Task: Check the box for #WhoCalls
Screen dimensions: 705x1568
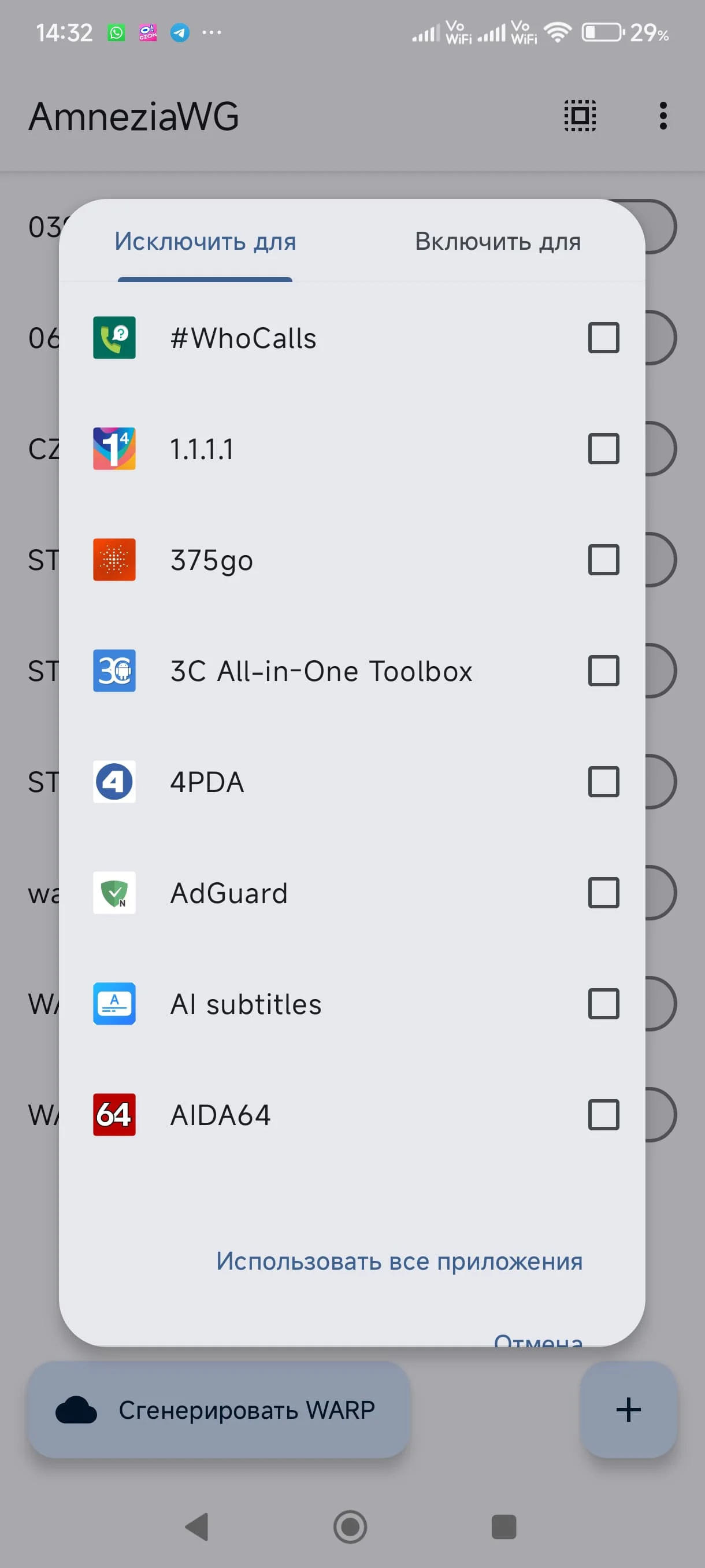Action: point(603,338)
